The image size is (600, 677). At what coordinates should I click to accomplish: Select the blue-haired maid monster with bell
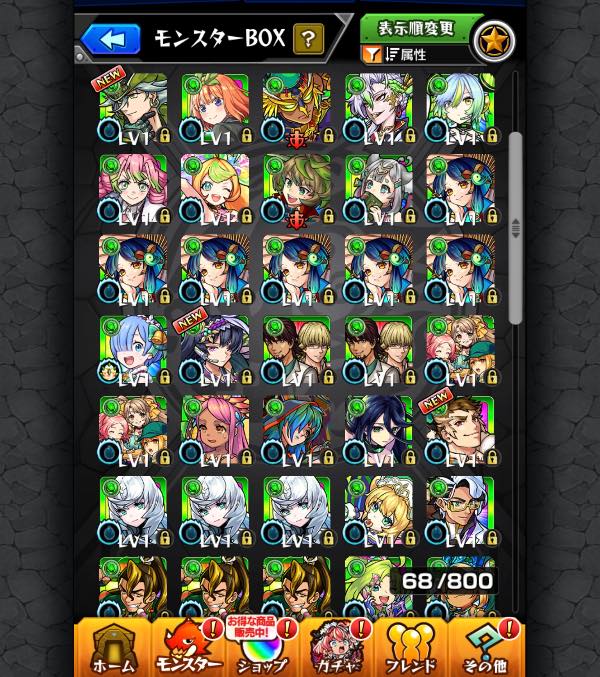pyautogui.click(x=133, y=351)
